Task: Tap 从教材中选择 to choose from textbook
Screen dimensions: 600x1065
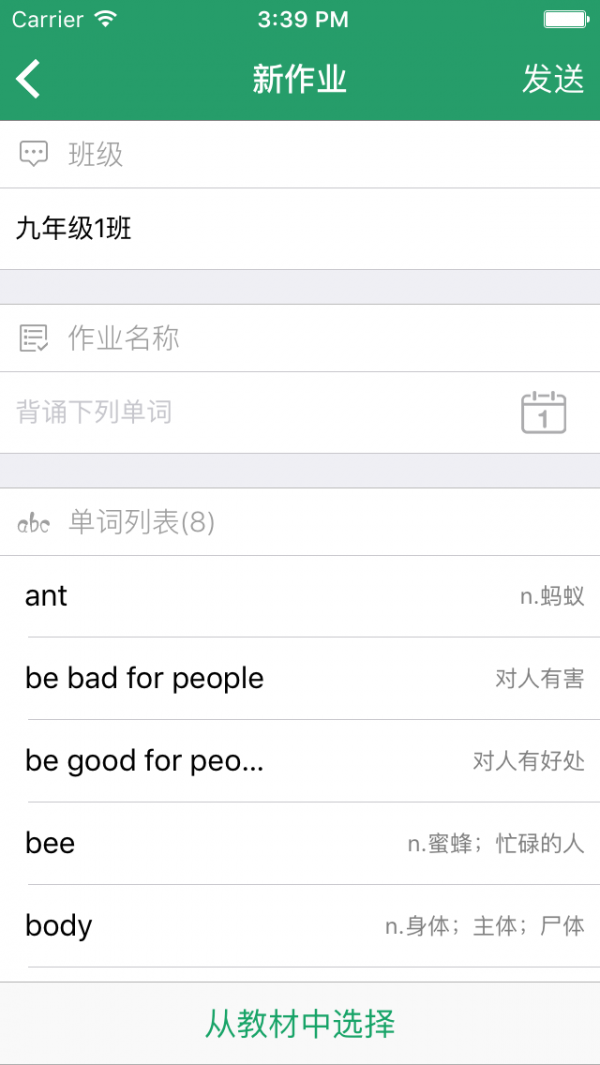Action: (x=300, y=1023)
